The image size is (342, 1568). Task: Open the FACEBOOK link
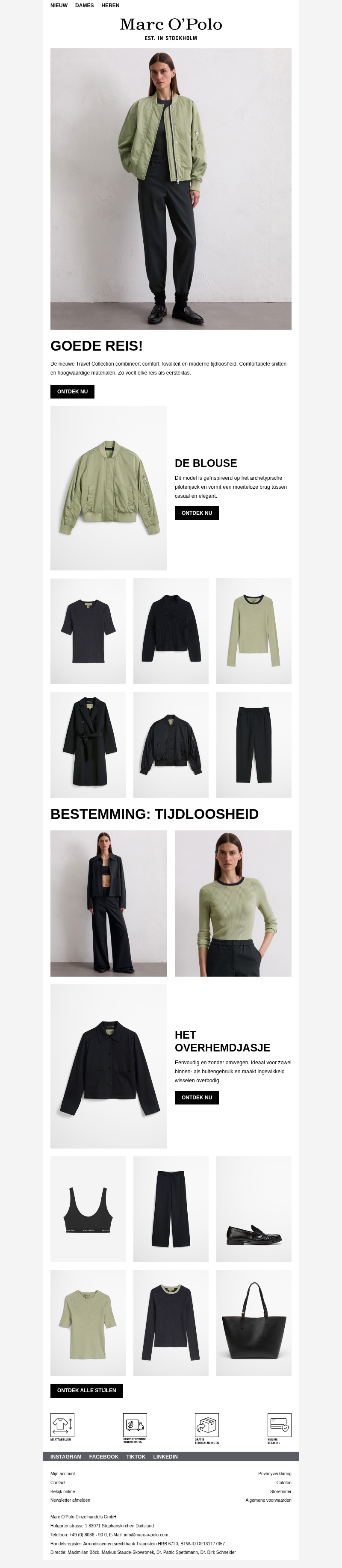coord(103,1456)
